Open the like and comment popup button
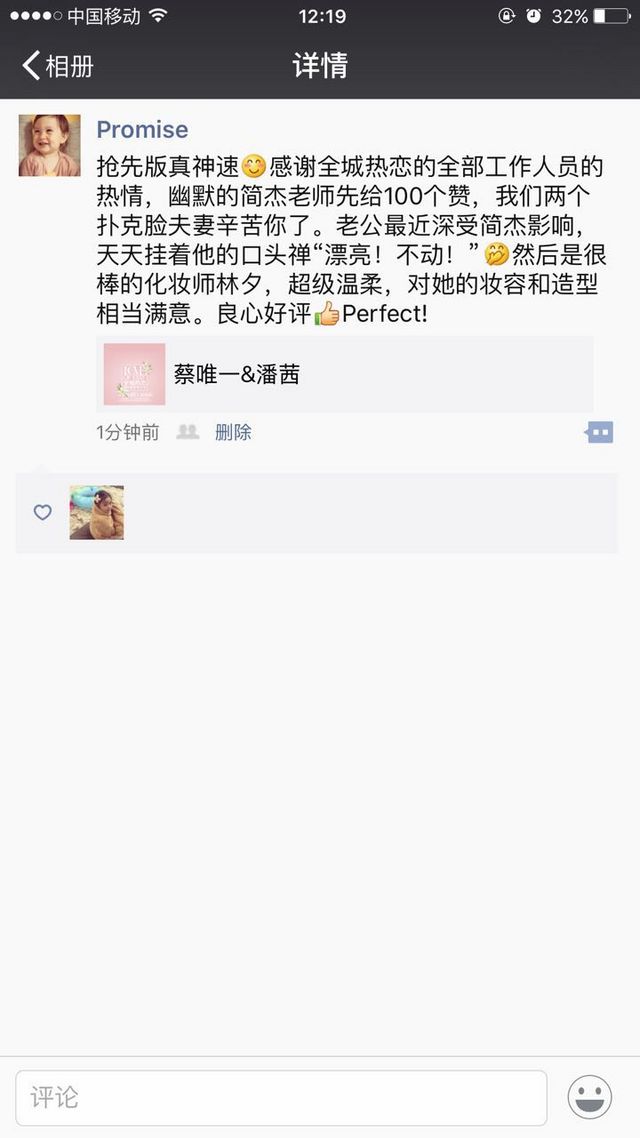Image resolution: width=640 pixels, height=1138 pixels. click(599, 433)
